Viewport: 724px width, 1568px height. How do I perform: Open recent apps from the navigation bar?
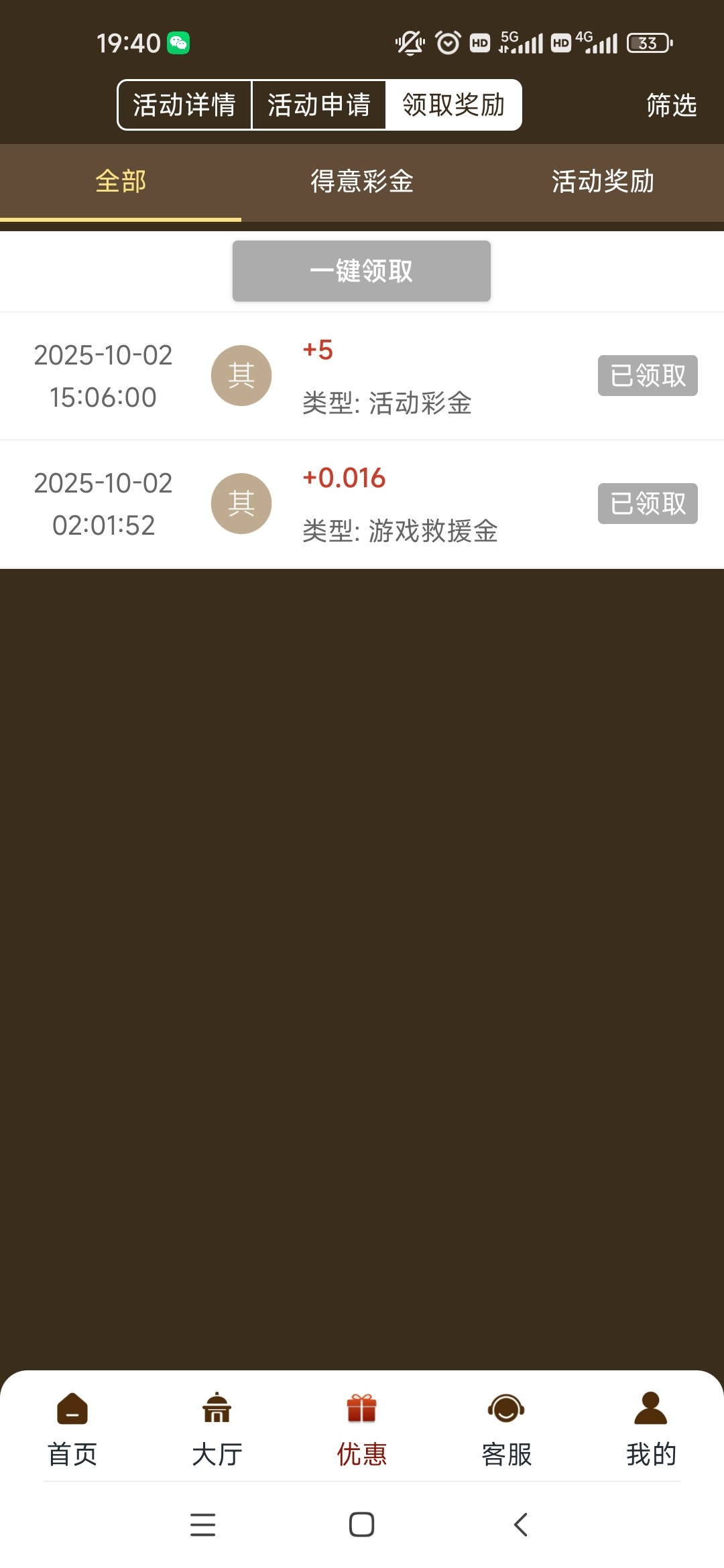(x=202, y=1524)
